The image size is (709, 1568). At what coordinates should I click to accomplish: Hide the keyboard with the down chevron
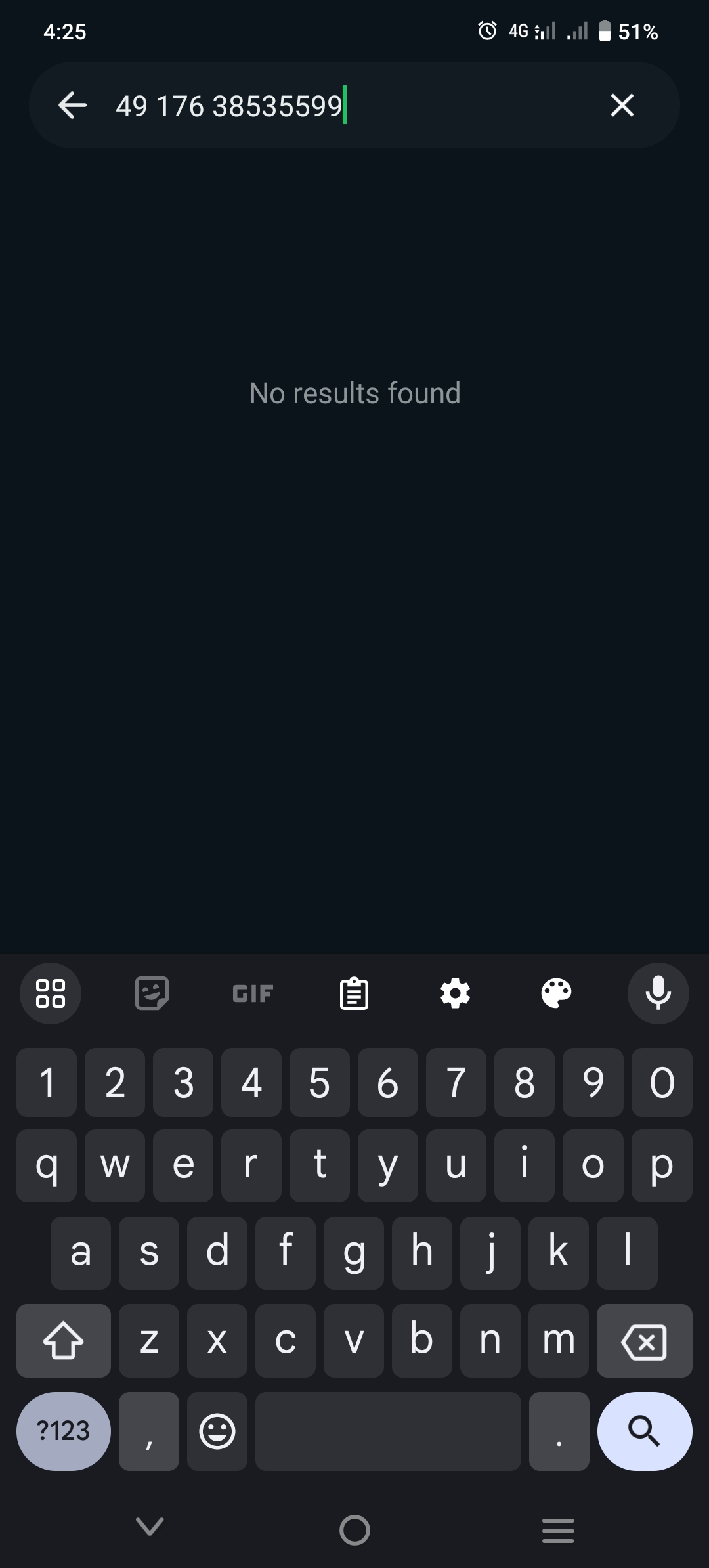click(150, 1527)
